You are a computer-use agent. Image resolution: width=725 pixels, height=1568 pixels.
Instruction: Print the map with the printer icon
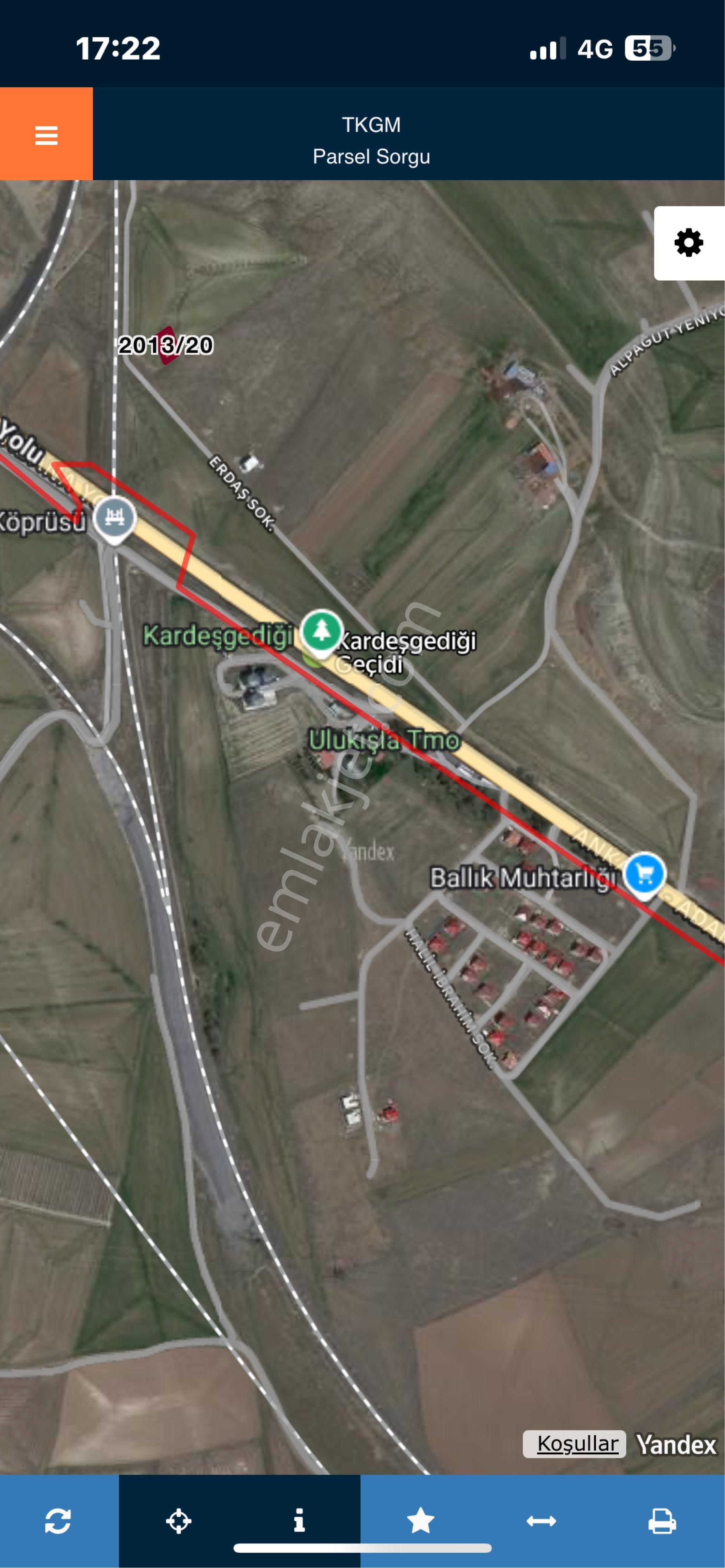pyautogui.click(x=662, y=1520)
